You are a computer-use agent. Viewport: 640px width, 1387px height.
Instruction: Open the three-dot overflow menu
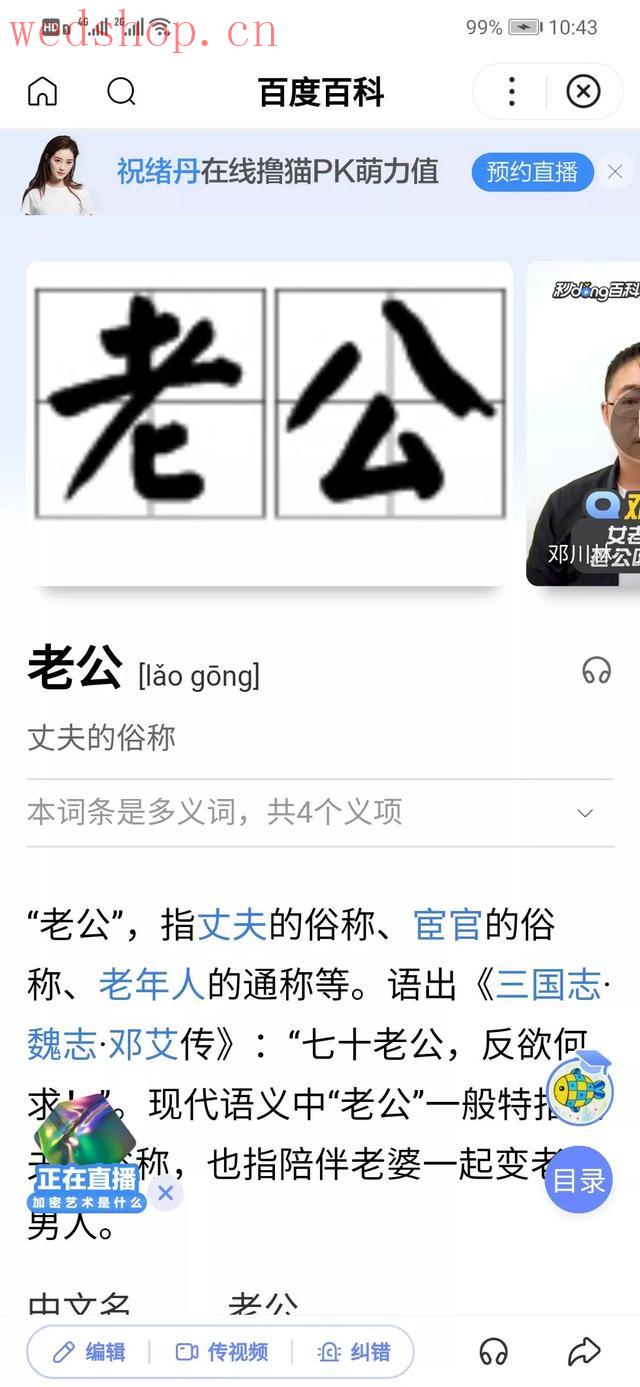click(x=511, y=92)
